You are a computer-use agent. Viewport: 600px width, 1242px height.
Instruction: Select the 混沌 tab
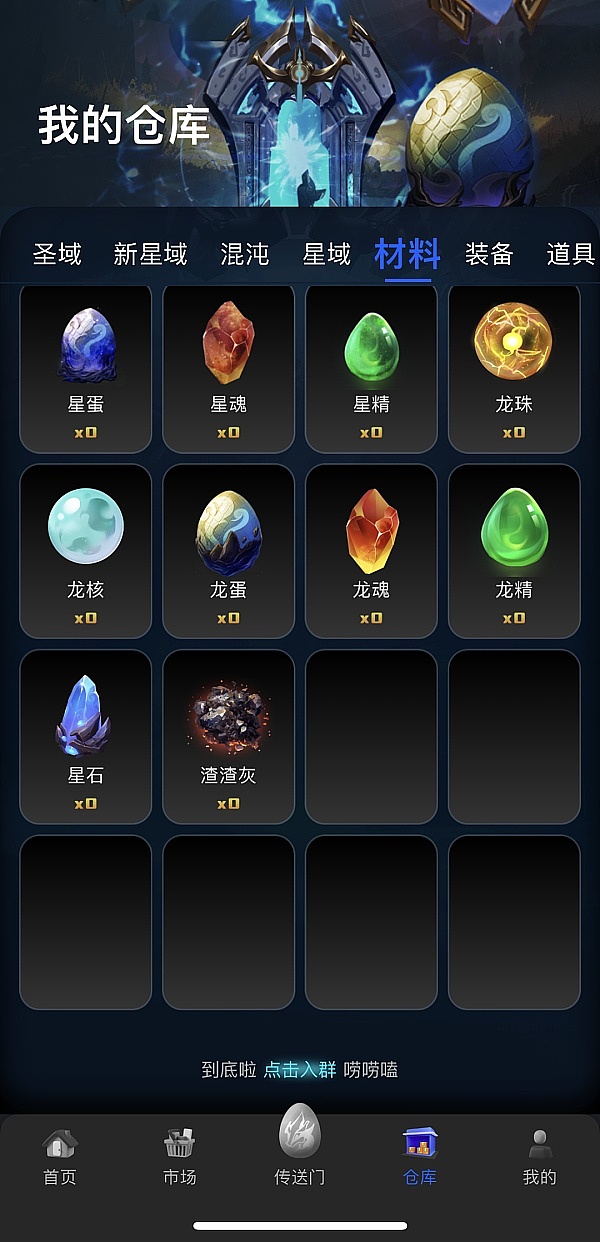tap(245, 254)
